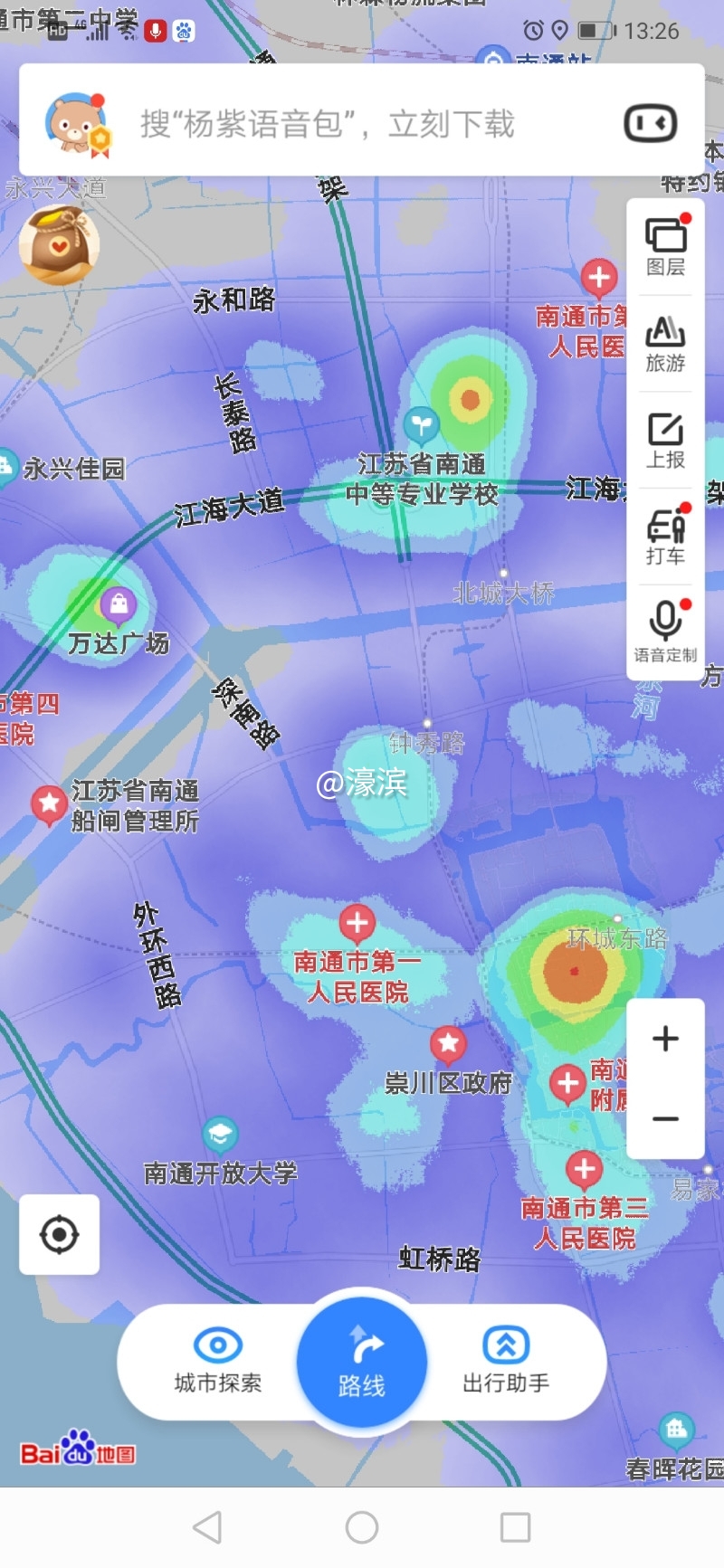Open the bear profile avatar

pyautogui.click(x=76, y=124)
